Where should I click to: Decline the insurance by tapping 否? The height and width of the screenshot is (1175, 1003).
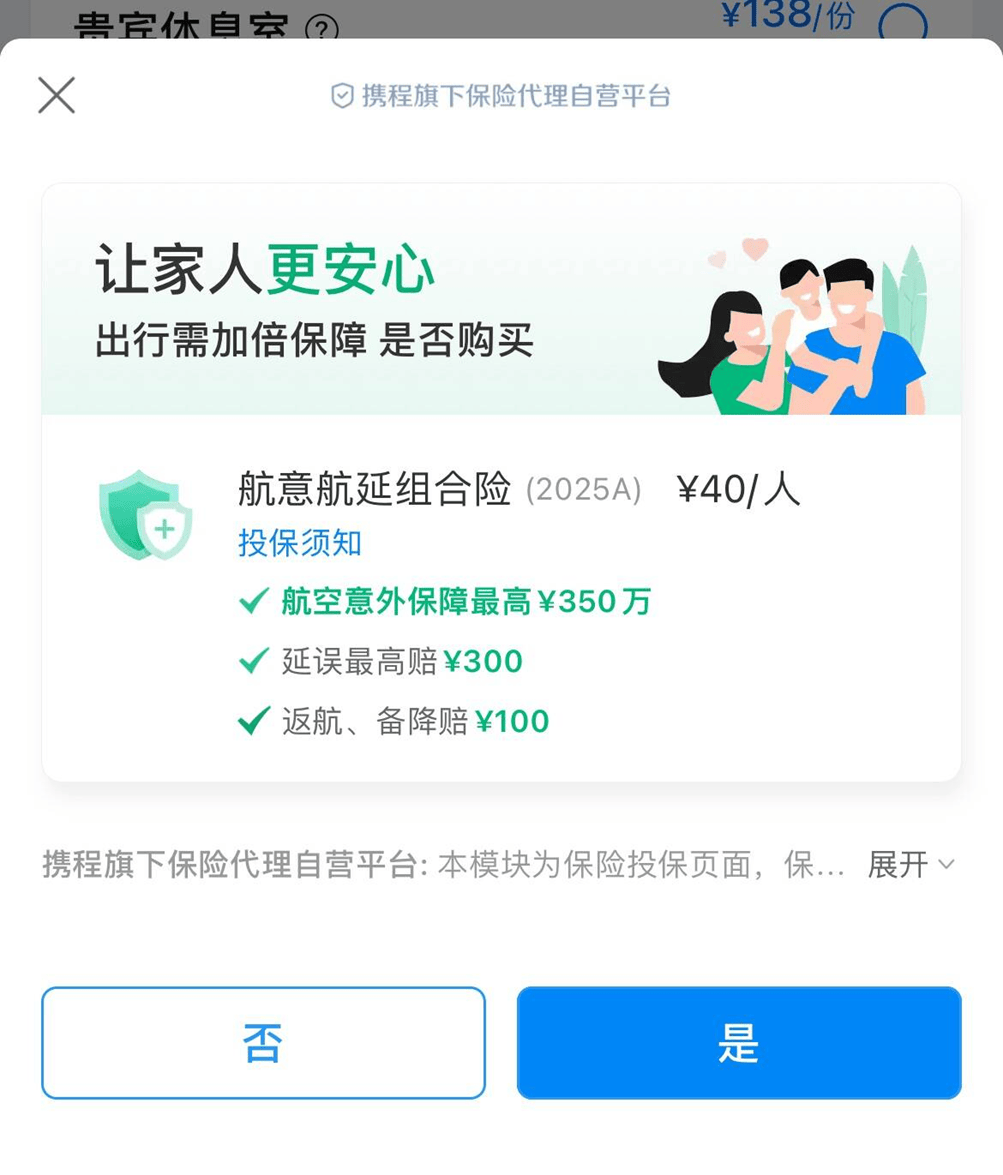pyautogui.click(x=263, y=1043)
